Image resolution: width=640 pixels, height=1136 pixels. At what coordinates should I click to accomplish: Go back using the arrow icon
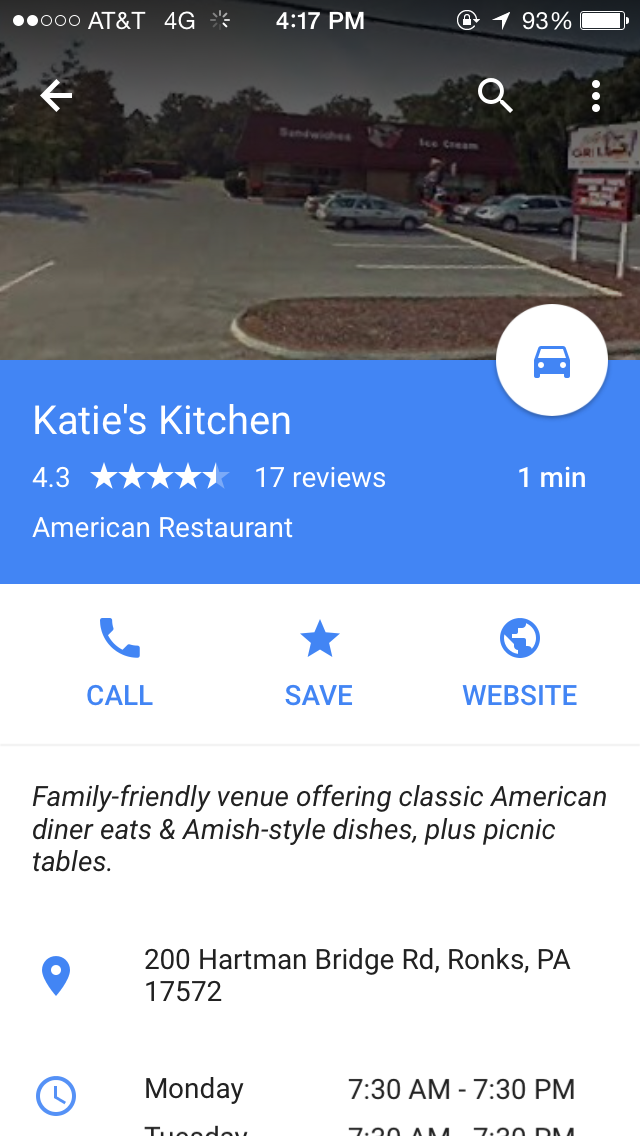pos(56,96)
